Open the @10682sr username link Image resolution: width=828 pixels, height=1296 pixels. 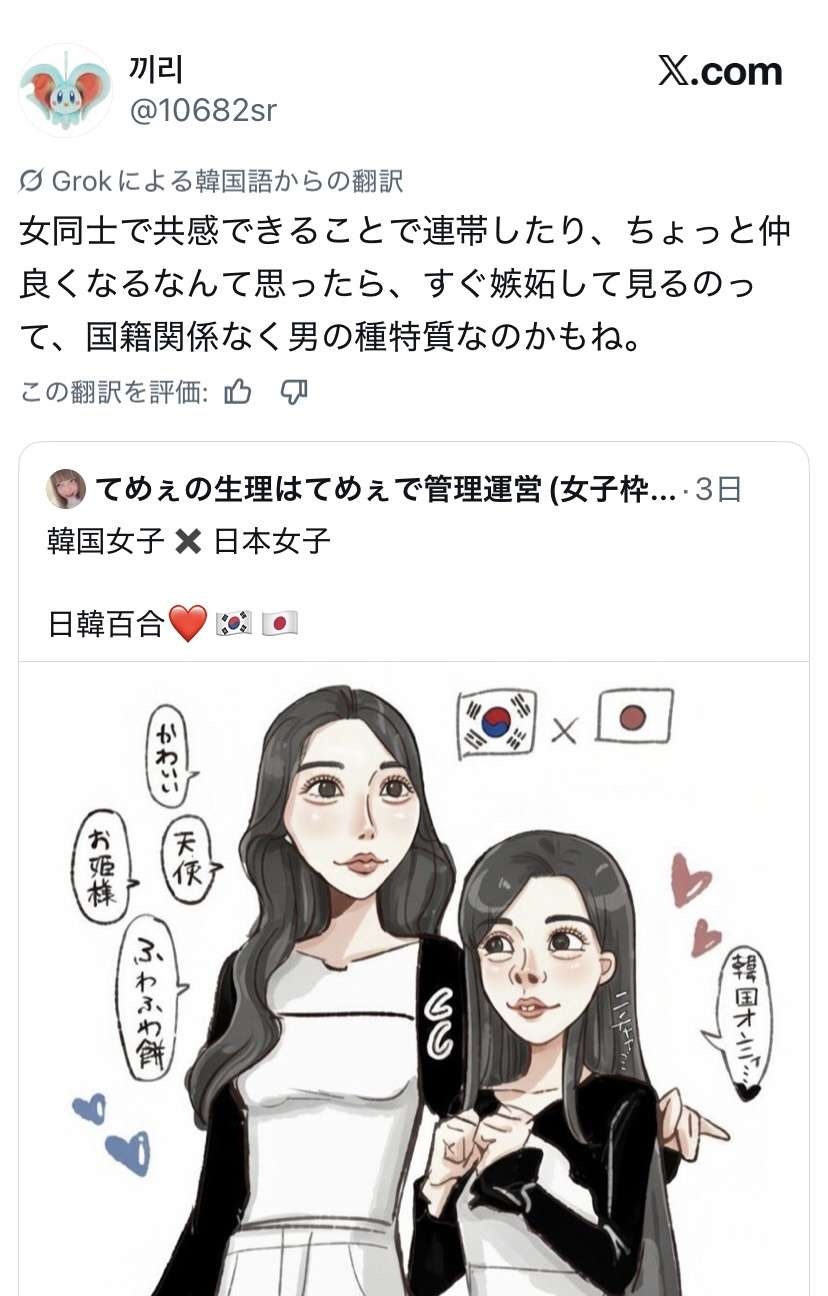[x=202, y=111]
